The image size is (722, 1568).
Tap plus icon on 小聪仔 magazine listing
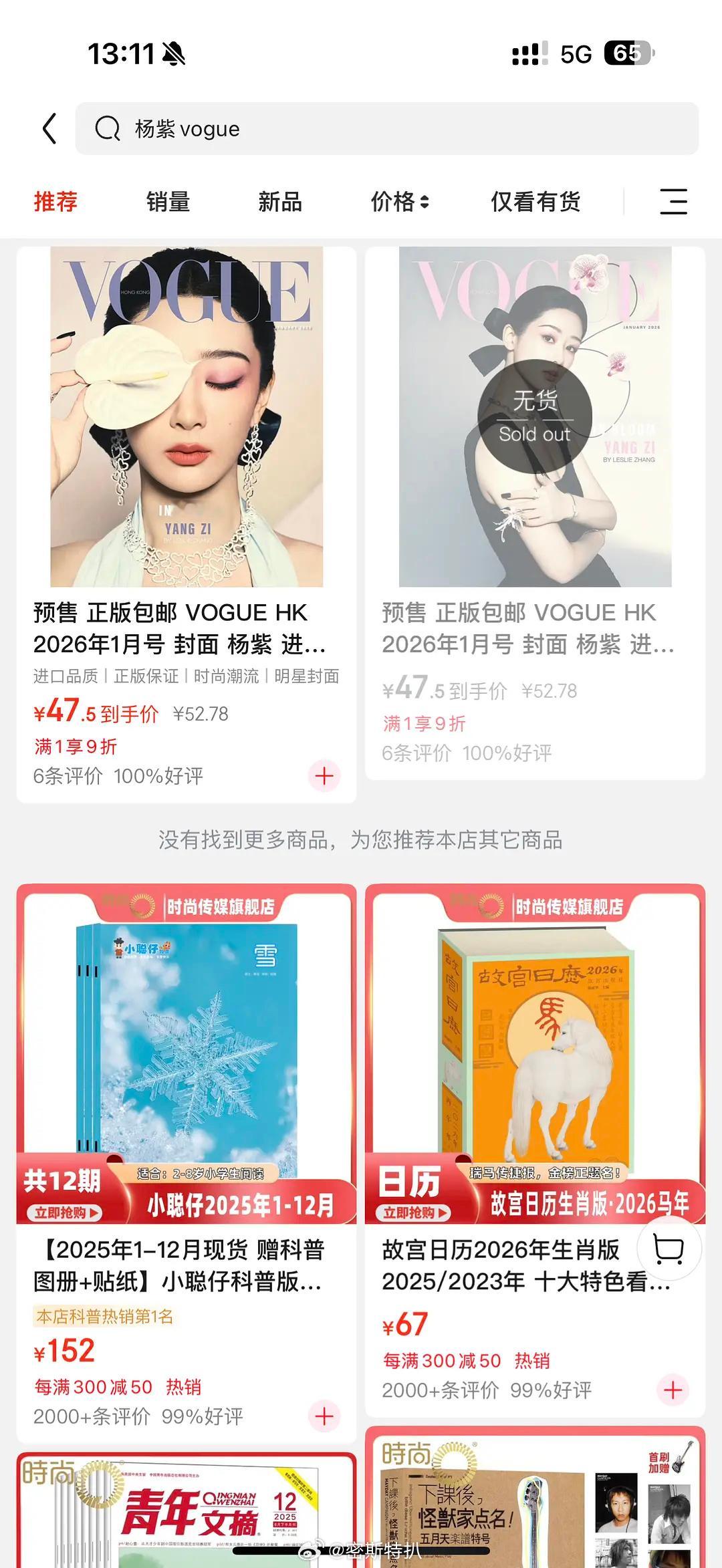tap(324, 1416)
